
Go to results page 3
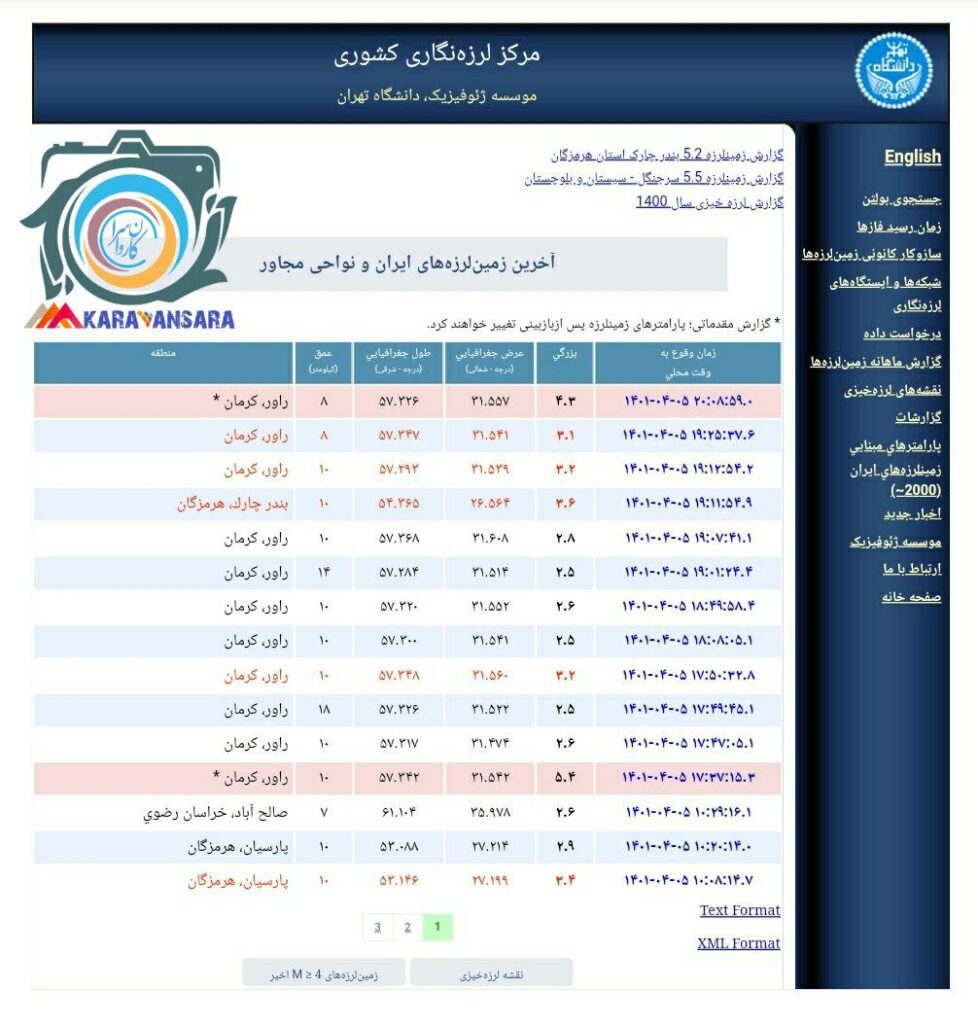point(377,927)
